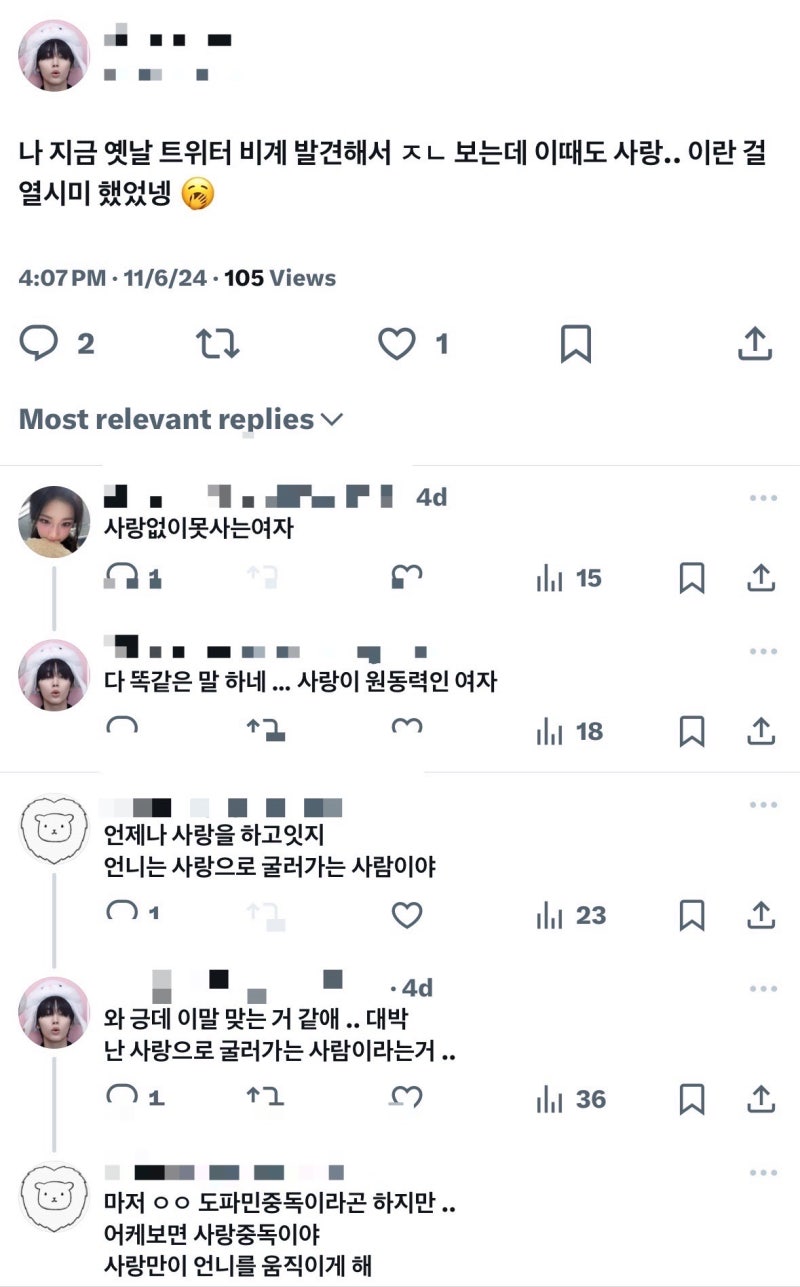Share the main tweet via the upload icon
The height and width of the screenshot is (1287, 800).
[x=755, y=344]
